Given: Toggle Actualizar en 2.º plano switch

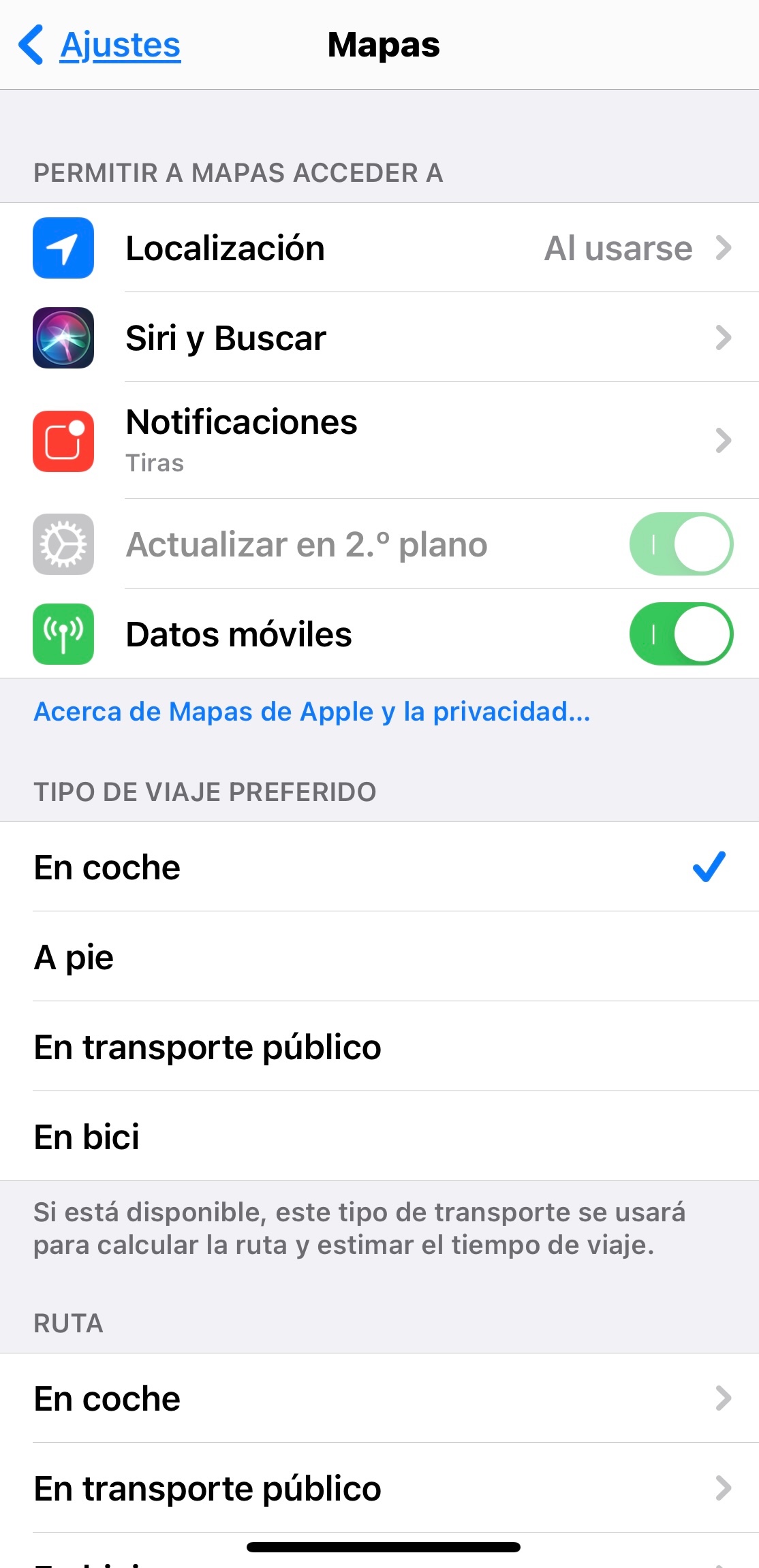Looking at the screenshot, I should pos(681,544).
